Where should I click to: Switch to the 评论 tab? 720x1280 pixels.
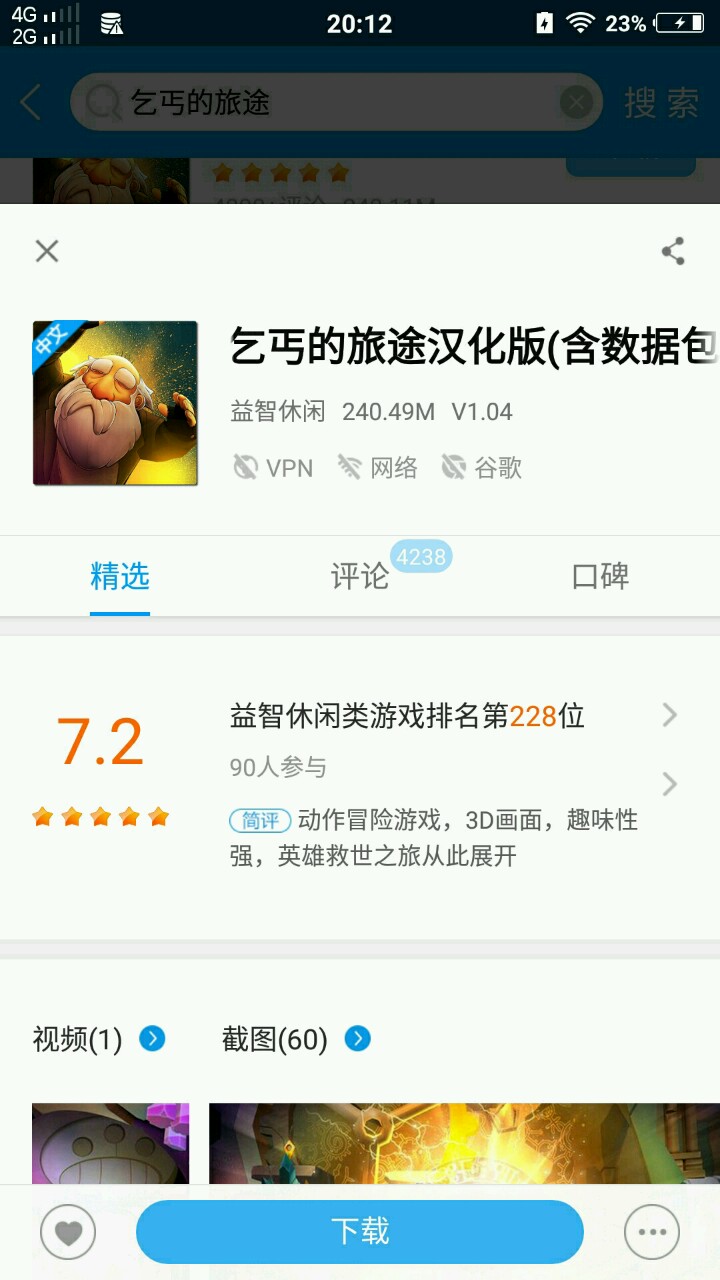(x=360, y=576)
